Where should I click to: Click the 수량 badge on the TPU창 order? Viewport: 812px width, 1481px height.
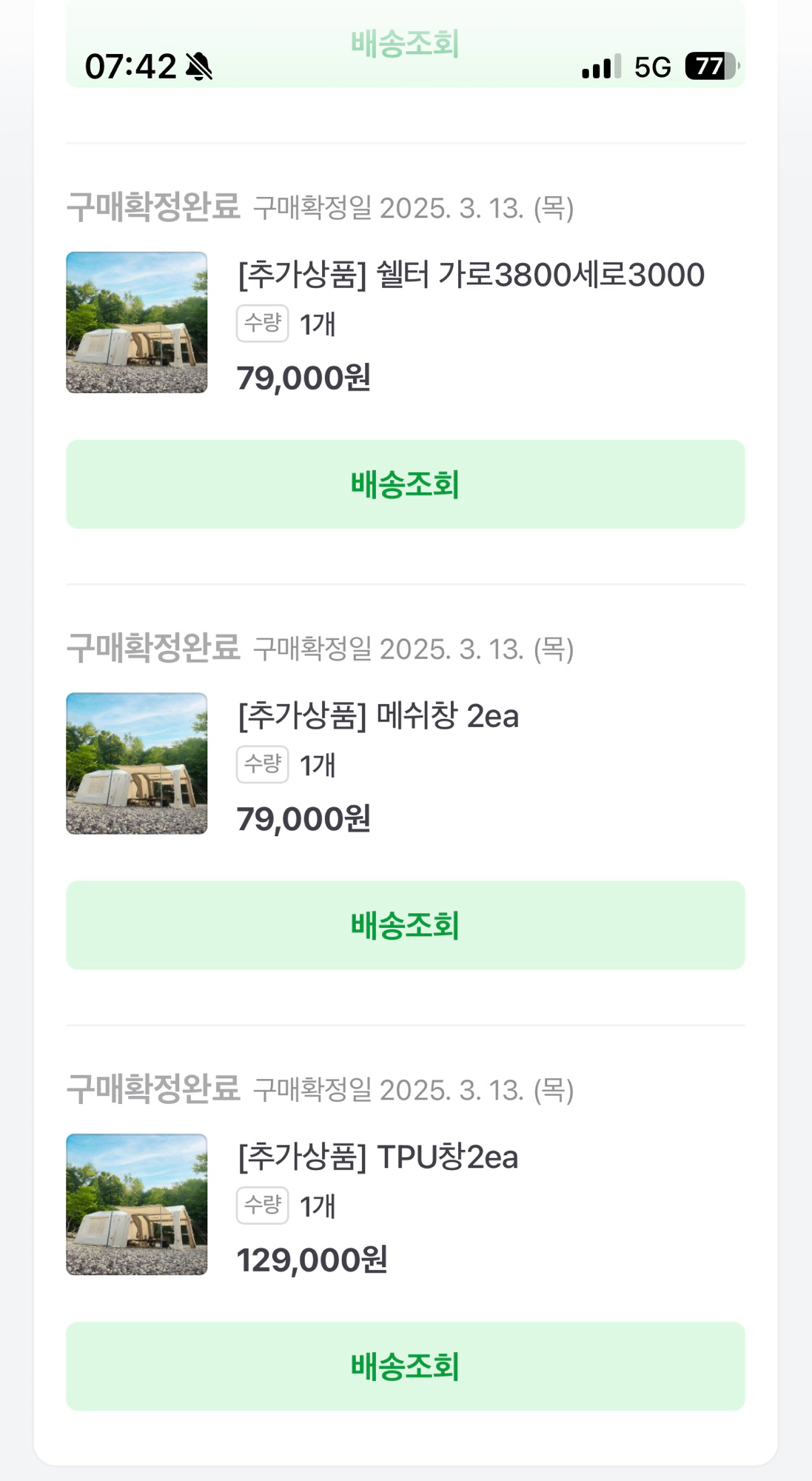point(263,1205)
